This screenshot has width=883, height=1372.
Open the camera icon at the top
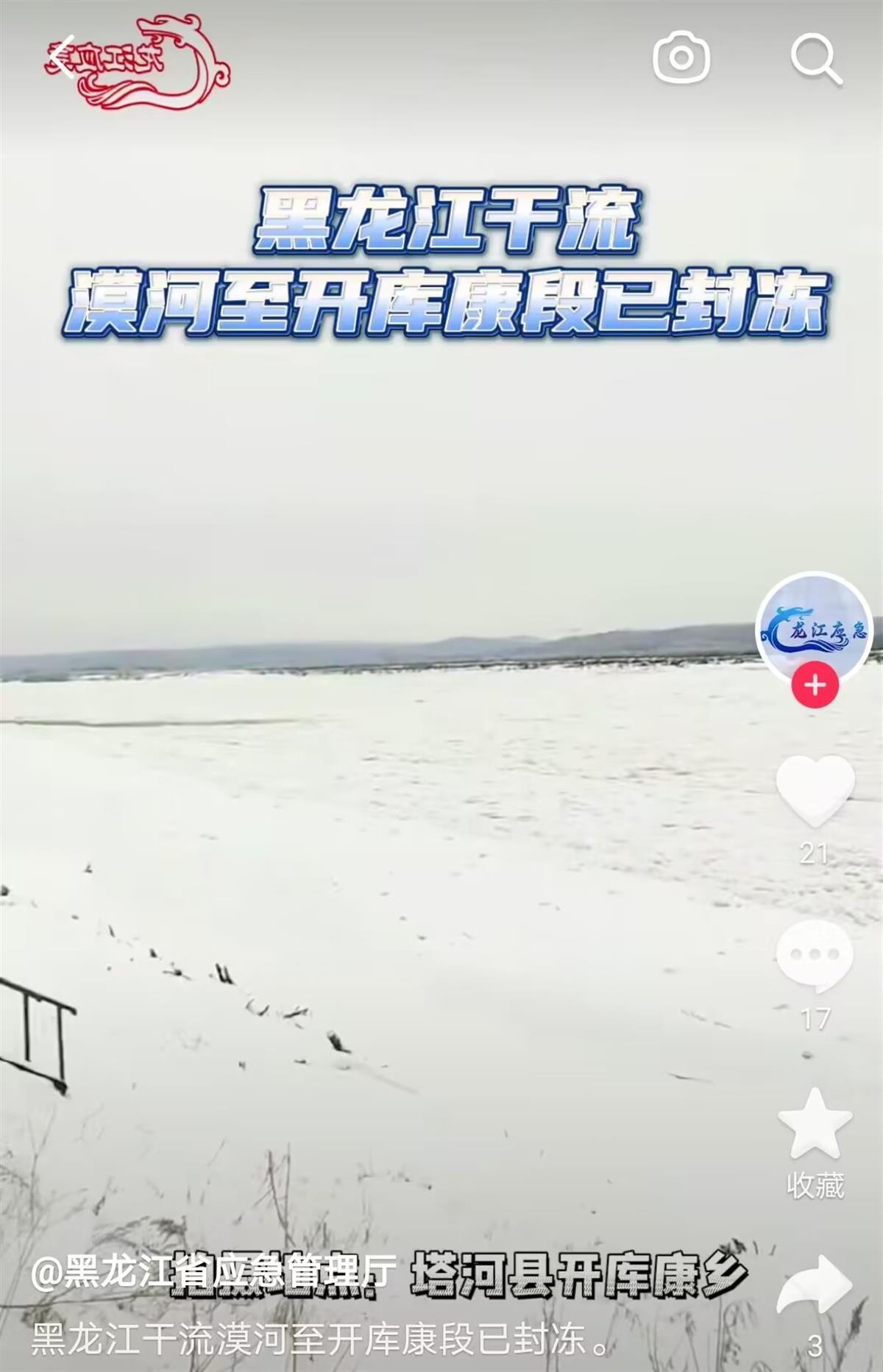coord(681,57)
